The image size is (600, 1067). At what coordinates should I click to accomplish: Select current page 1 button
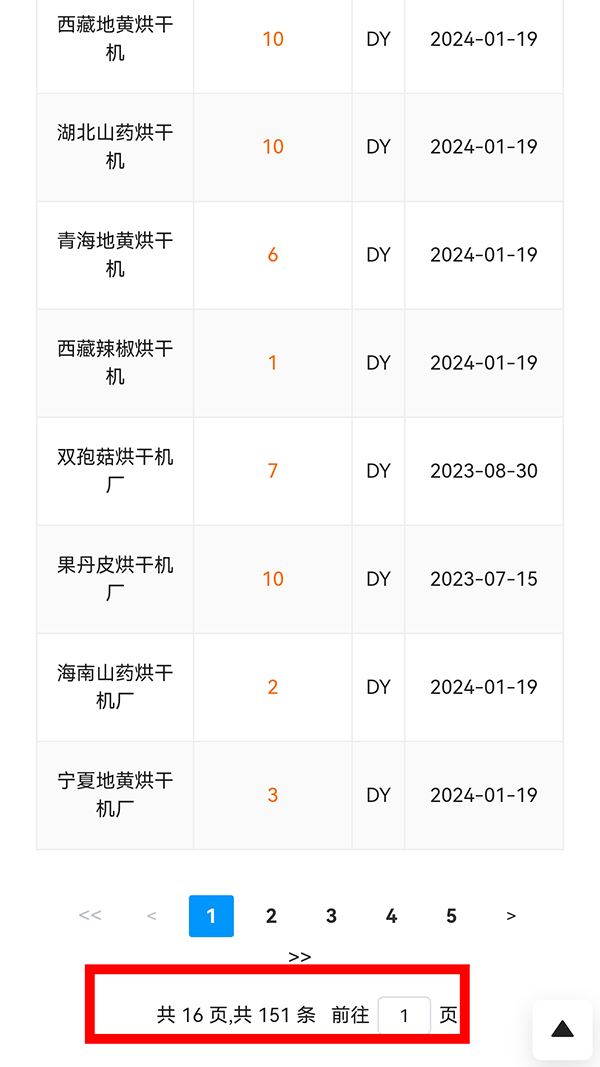coord(211,916)
